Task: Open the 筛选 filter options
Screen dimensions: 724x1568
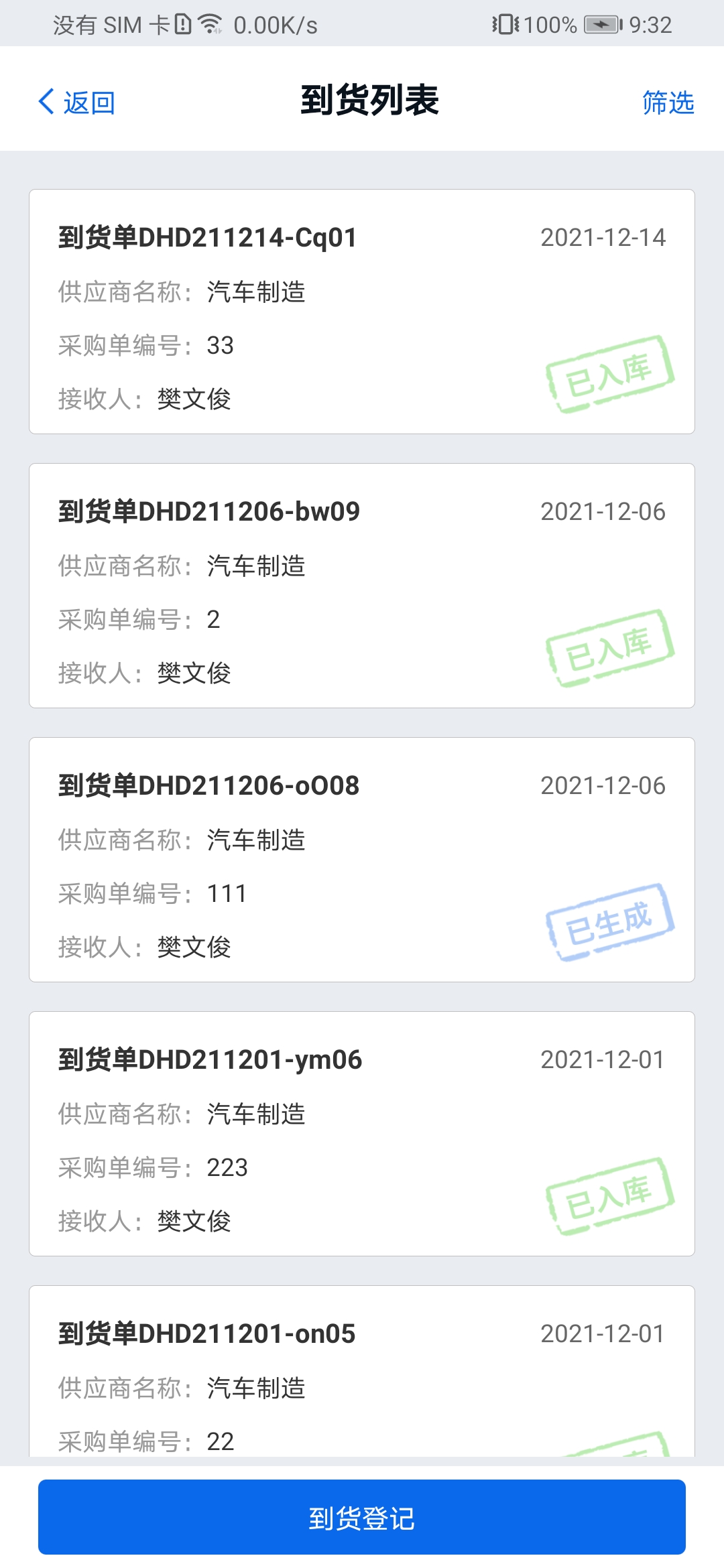Action: 668,103
